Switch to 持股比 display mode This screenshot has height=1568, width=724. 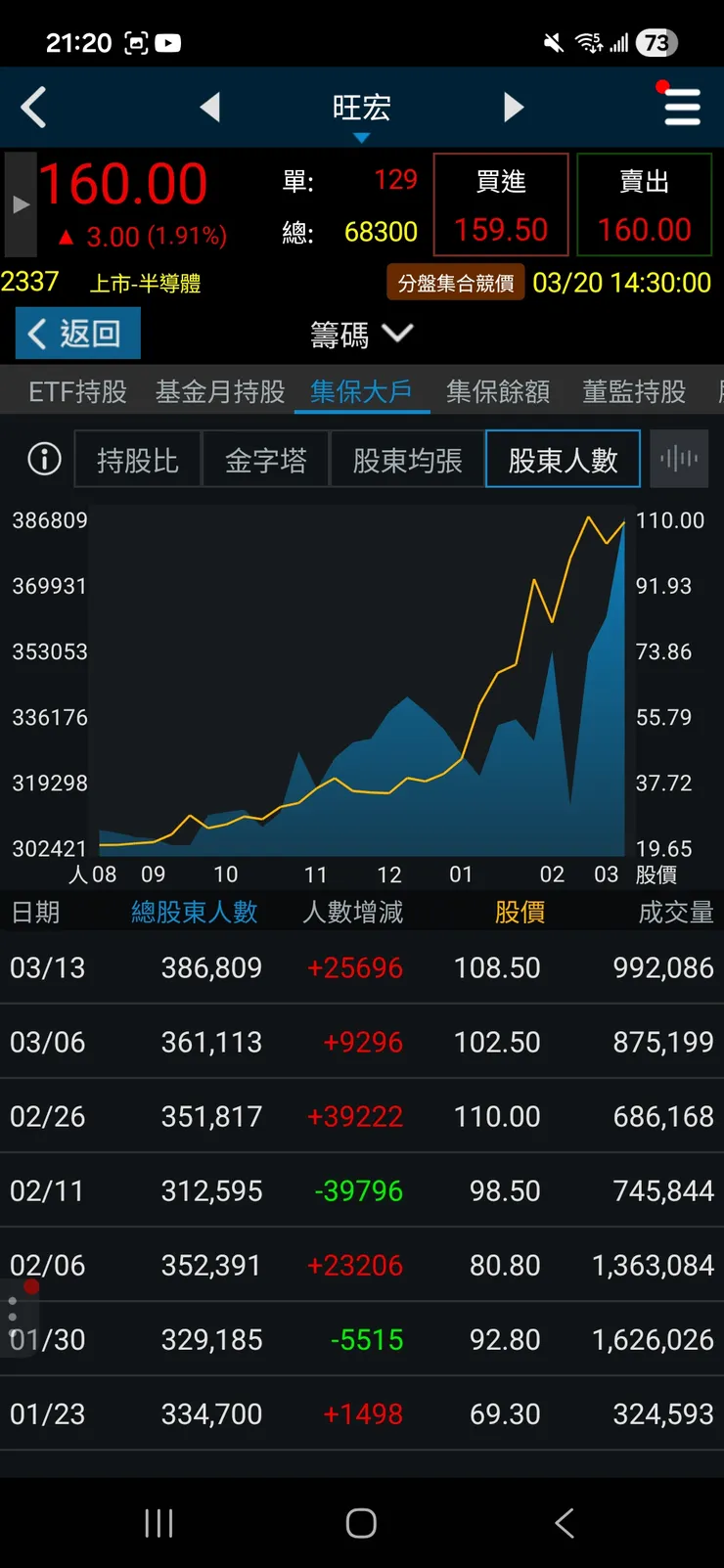coord(137,459)
